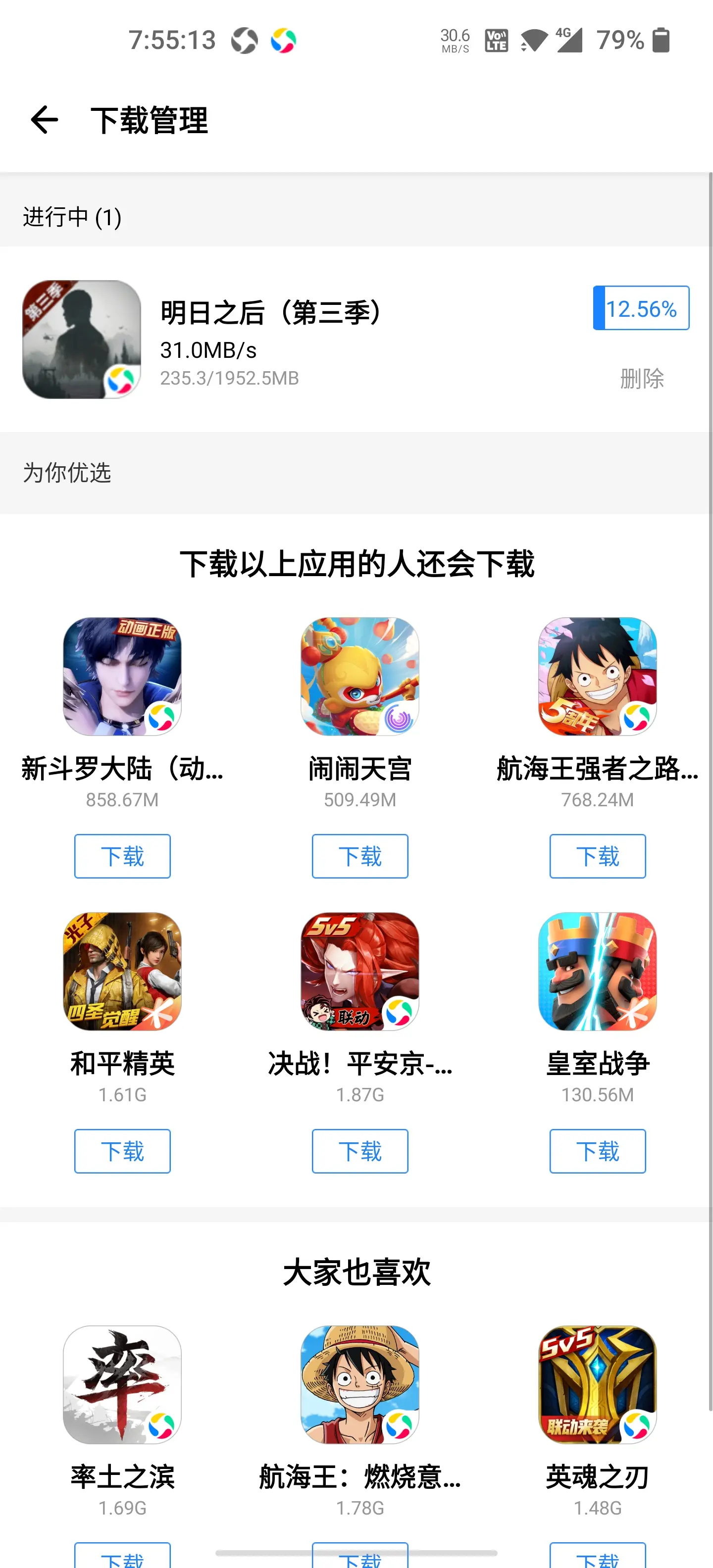Download 决战！平安京
Screen dimensions: 713x1568
pyautogui.click(x=360, y=1150)
